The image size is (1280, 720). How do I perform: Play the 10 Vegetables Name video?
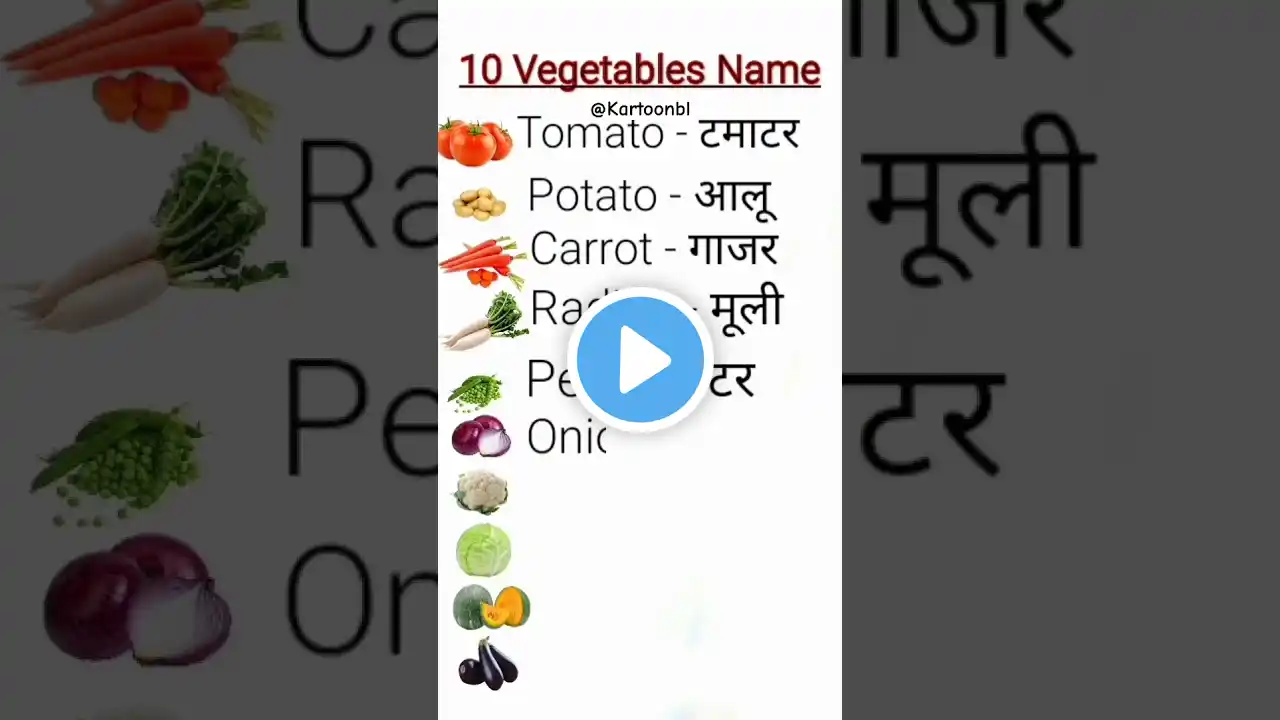pyautogui.click(x=640, y=359)
